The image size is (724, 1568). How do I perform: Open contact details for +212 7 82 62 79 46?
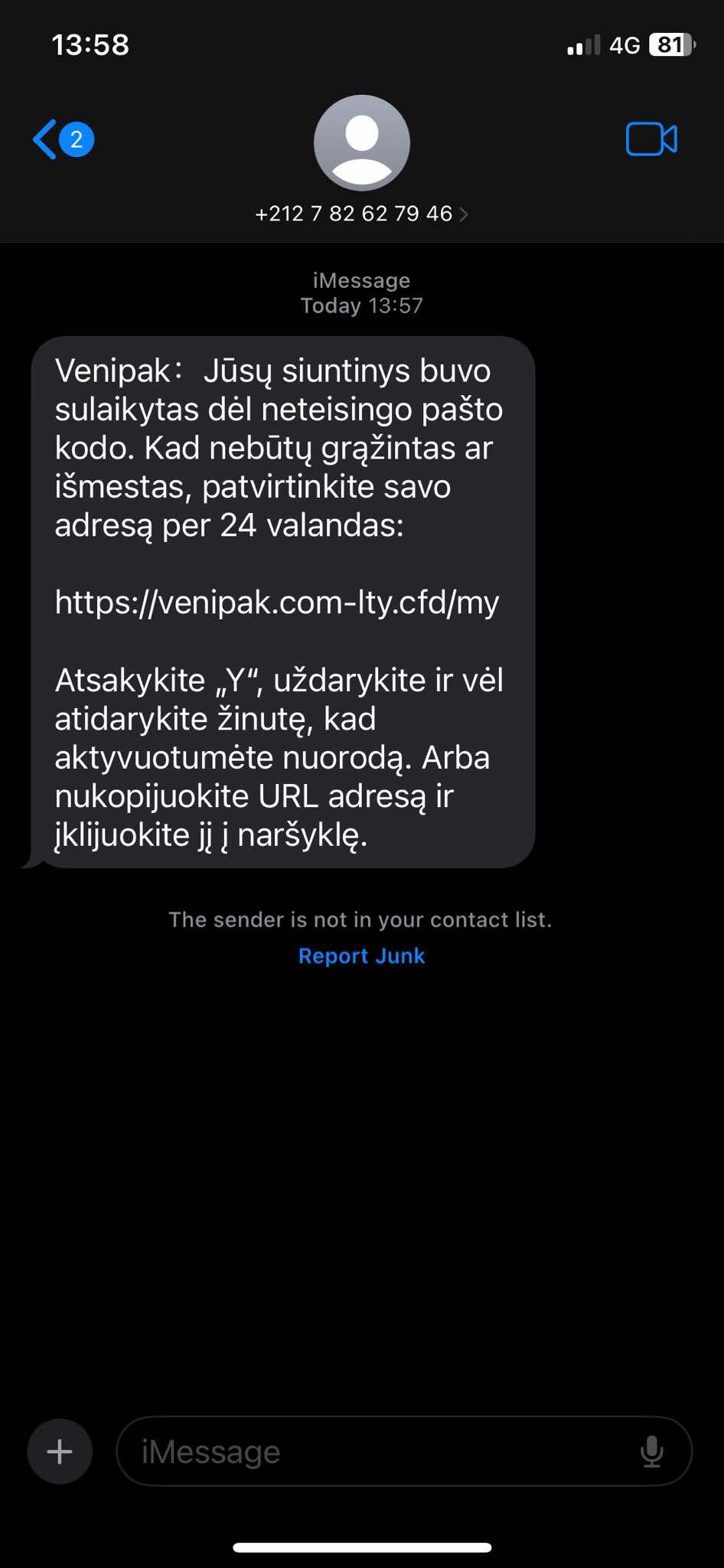(361, 214)
